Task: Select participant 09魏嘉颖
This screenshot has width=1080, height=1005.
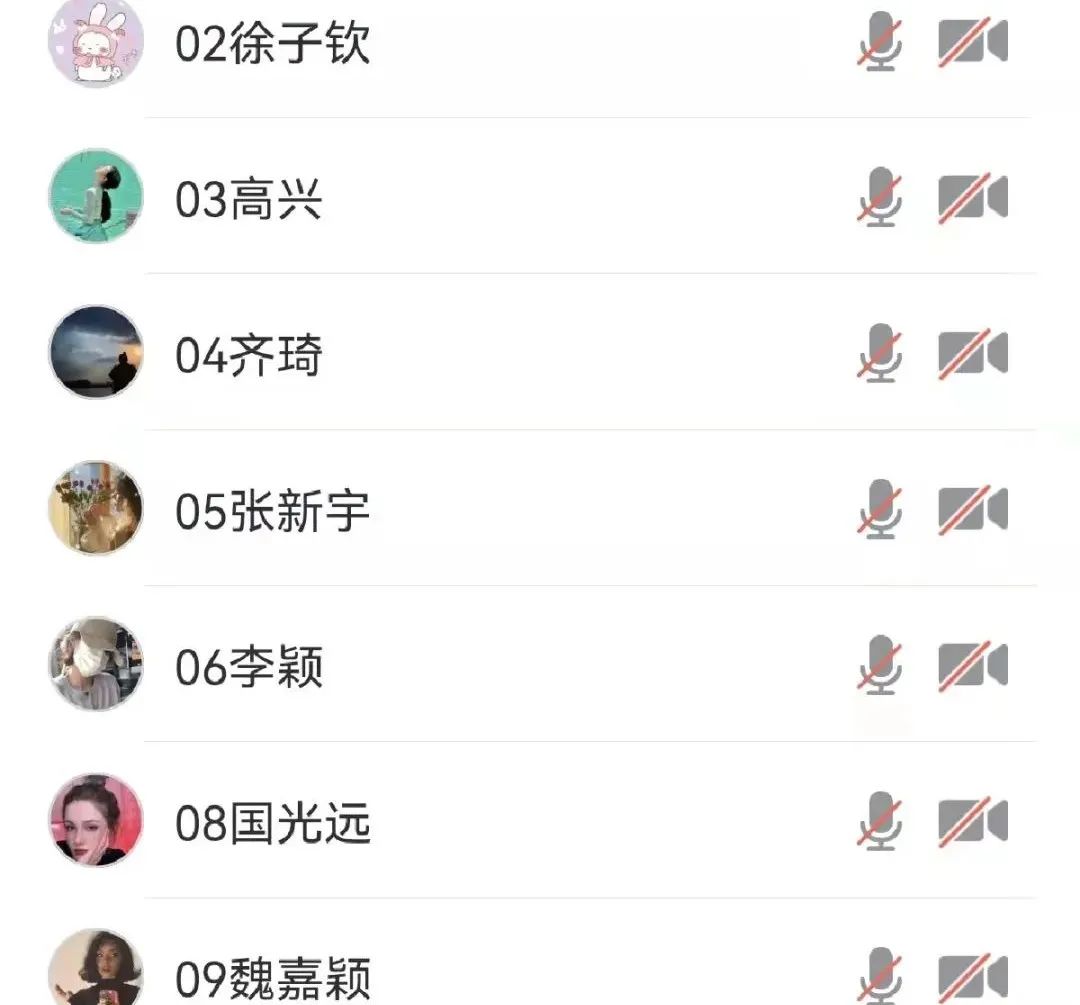Action: coord(272,978)
